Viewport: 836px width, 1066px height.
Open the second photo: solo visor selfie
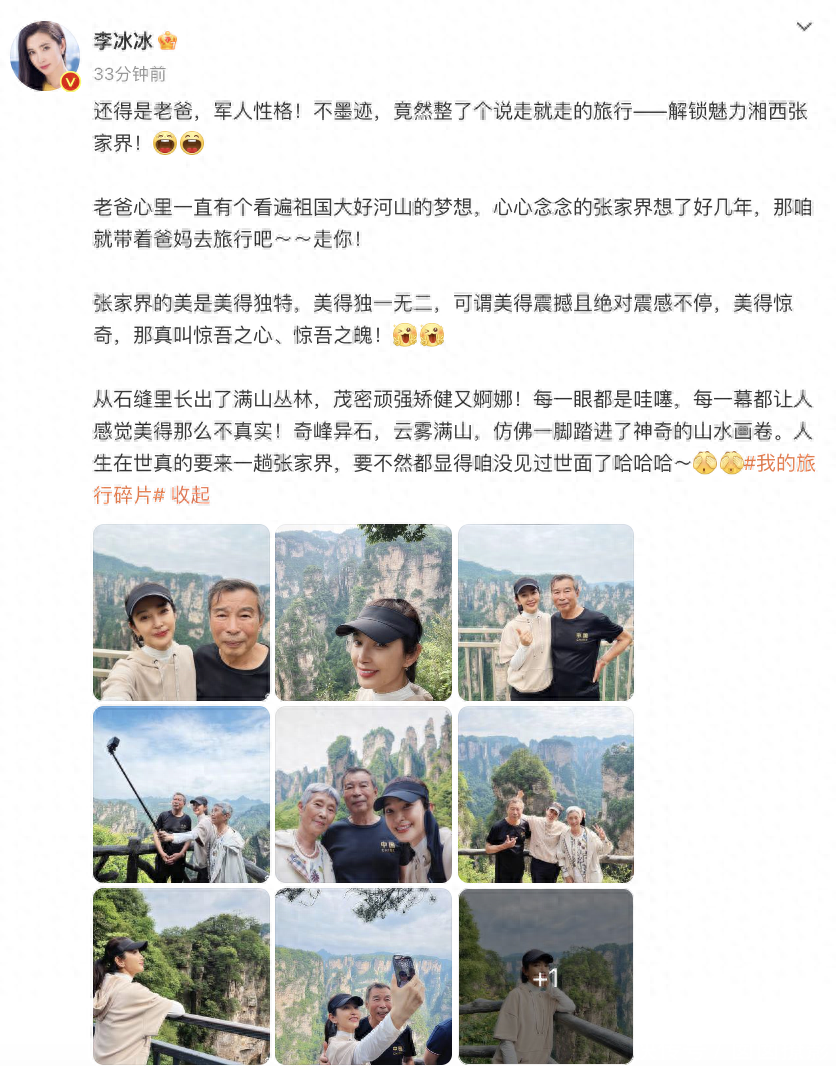(363, 612)
